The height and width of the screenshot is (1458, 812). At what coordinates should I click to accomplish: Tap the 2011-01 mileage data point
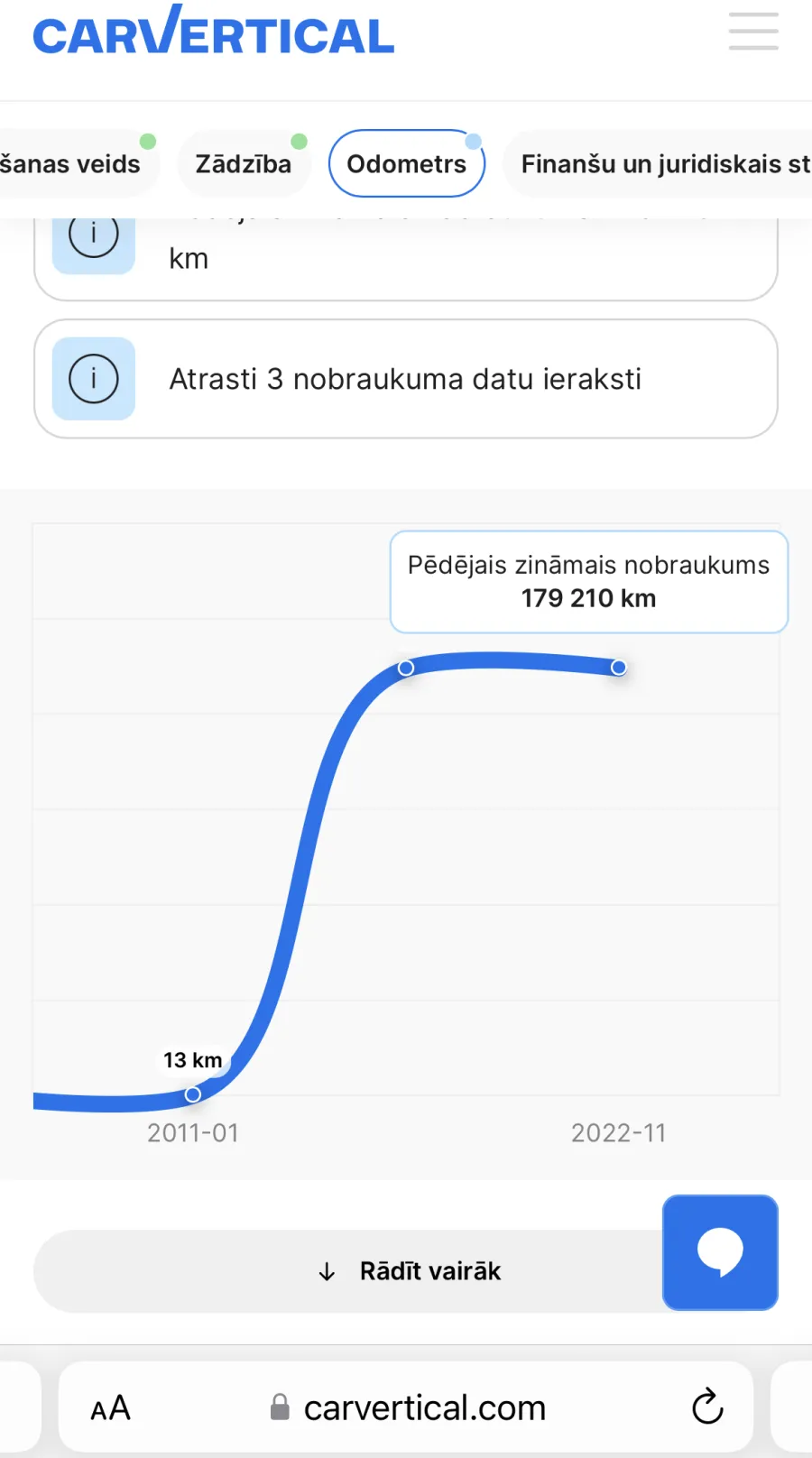click(193, 1094)
